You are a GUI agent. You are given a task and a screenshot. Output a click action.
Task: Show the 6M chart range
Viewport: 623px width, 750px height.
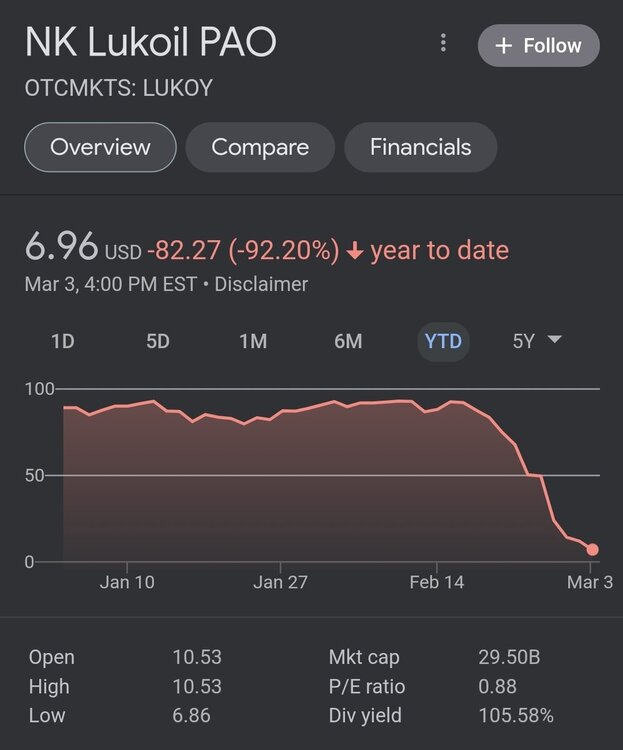(x=348, y=341)
